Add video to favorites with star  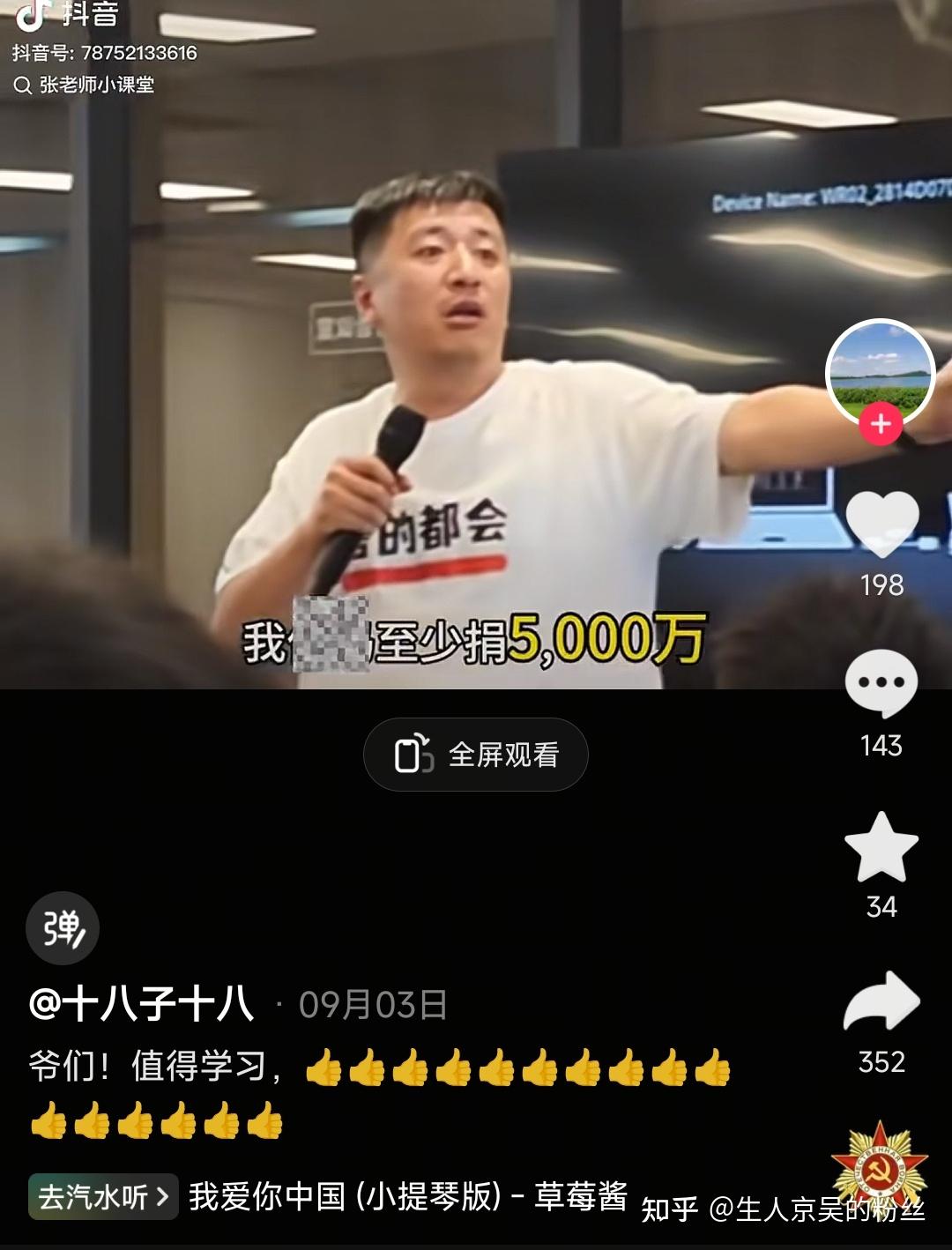coord(881,847)
